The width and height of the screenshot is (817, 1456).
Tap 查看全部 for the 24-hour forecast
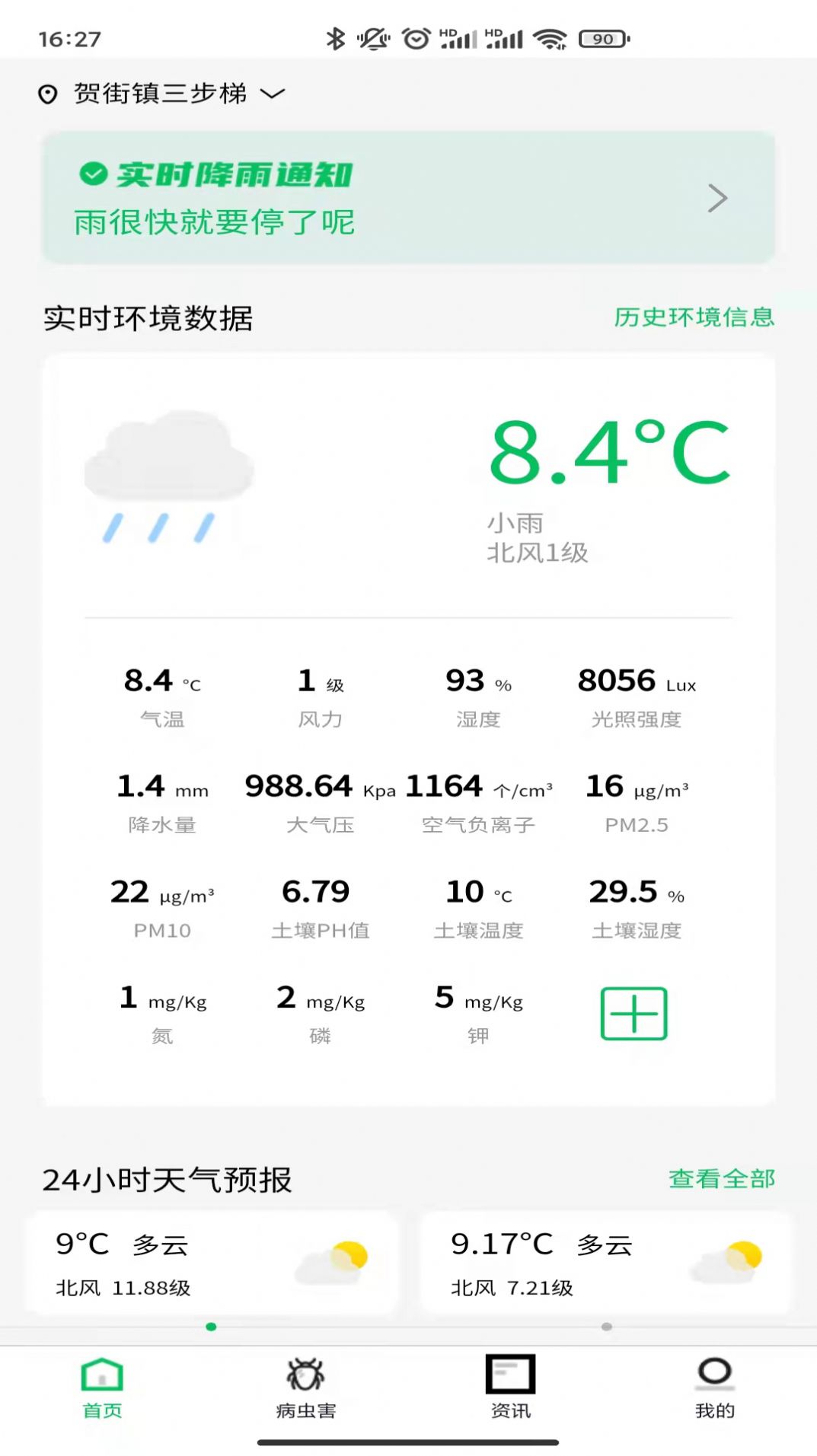click(x=722, y=1179)
